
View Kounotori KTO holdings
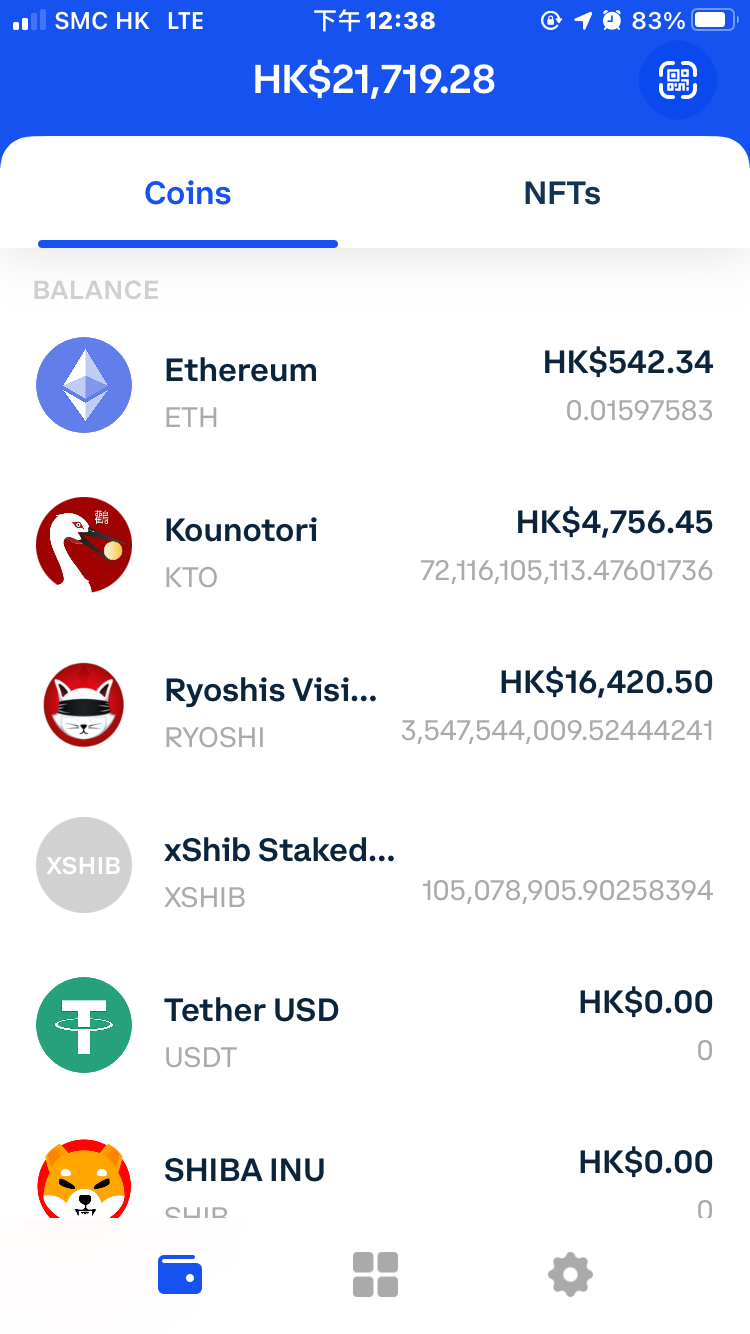[375, 545]
